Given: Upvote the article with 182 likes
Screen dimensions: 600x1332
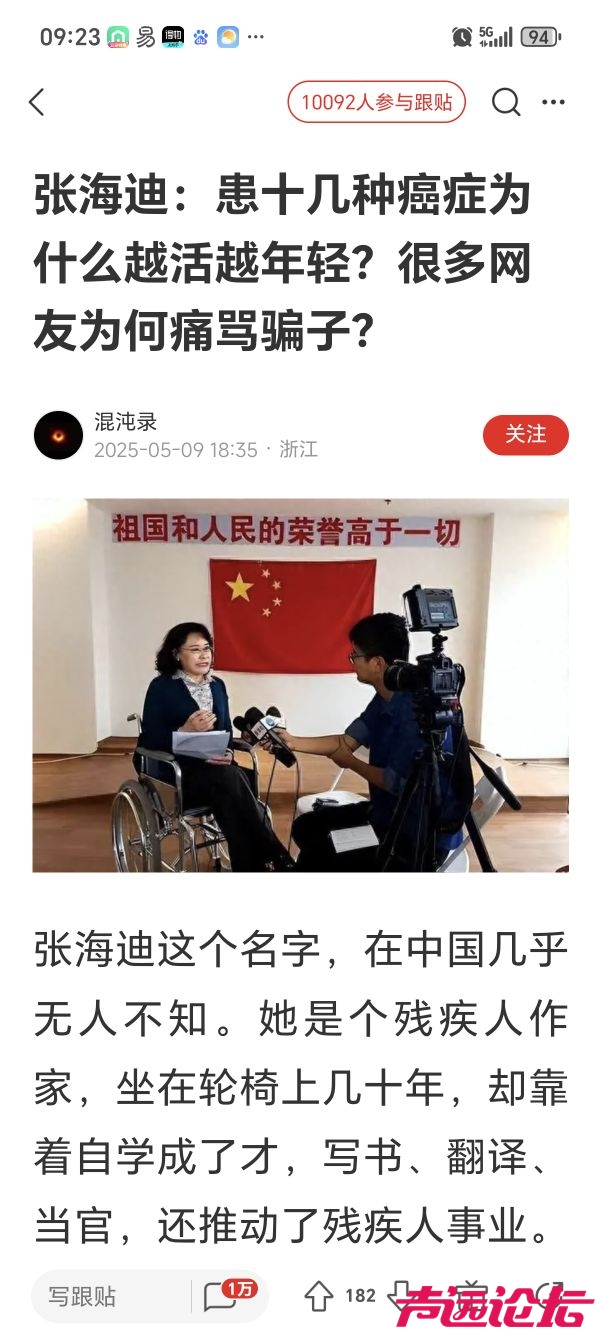Looking at the screenshot, I should coord(320,1296).
